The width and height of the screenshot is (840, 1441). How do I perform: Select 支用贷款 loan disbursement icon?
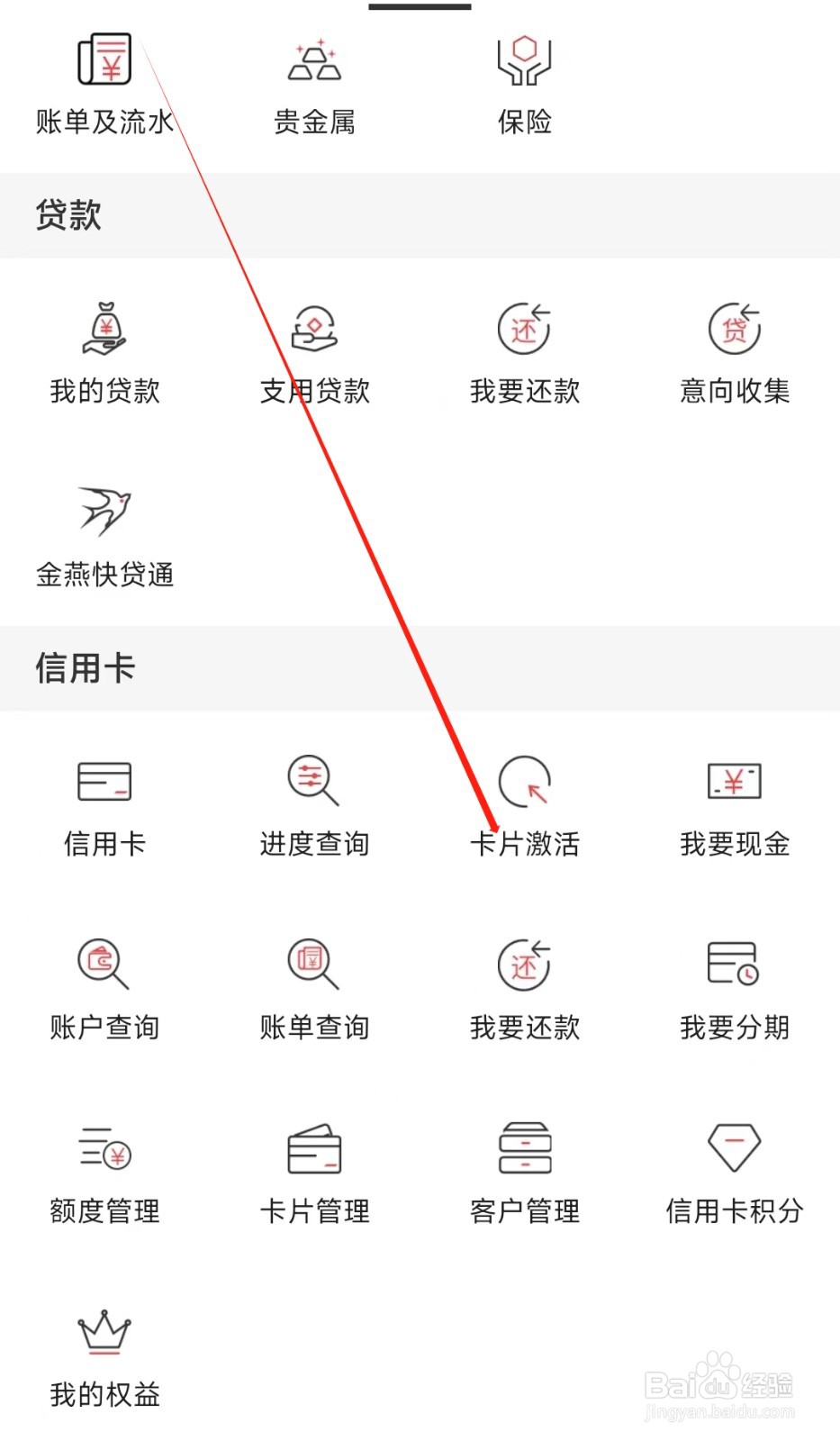pos(314,351)
